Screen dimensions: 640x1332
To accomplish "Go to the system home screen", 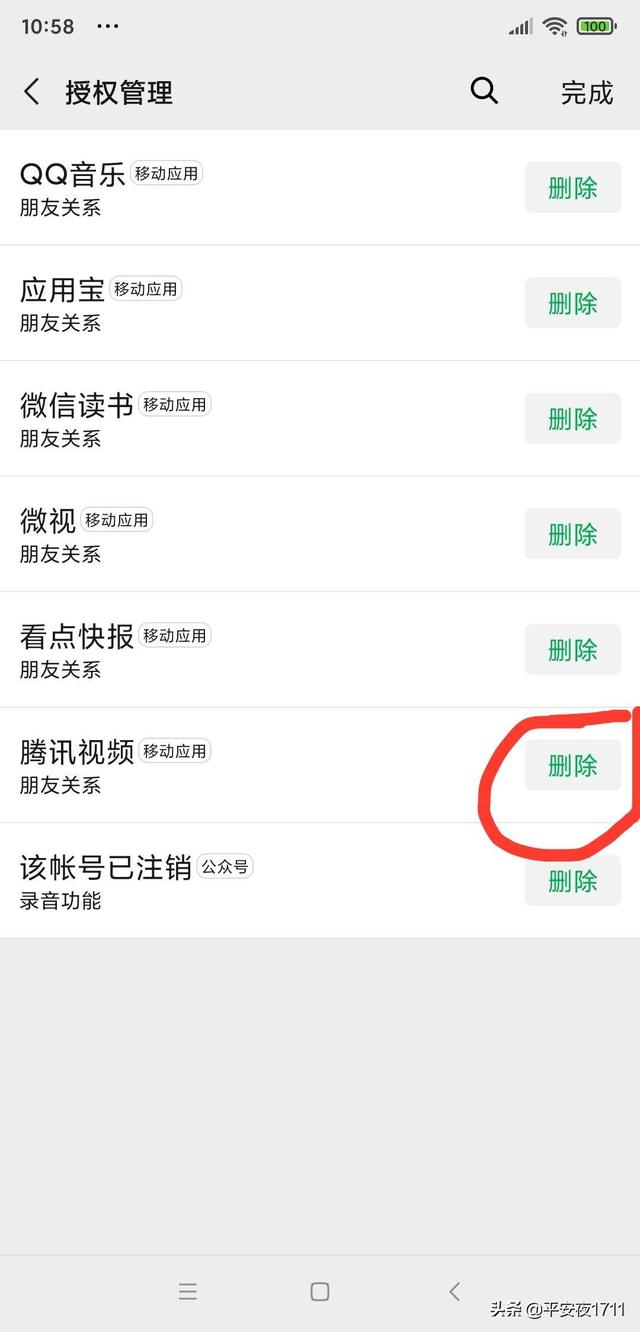I will [320, 1291].
